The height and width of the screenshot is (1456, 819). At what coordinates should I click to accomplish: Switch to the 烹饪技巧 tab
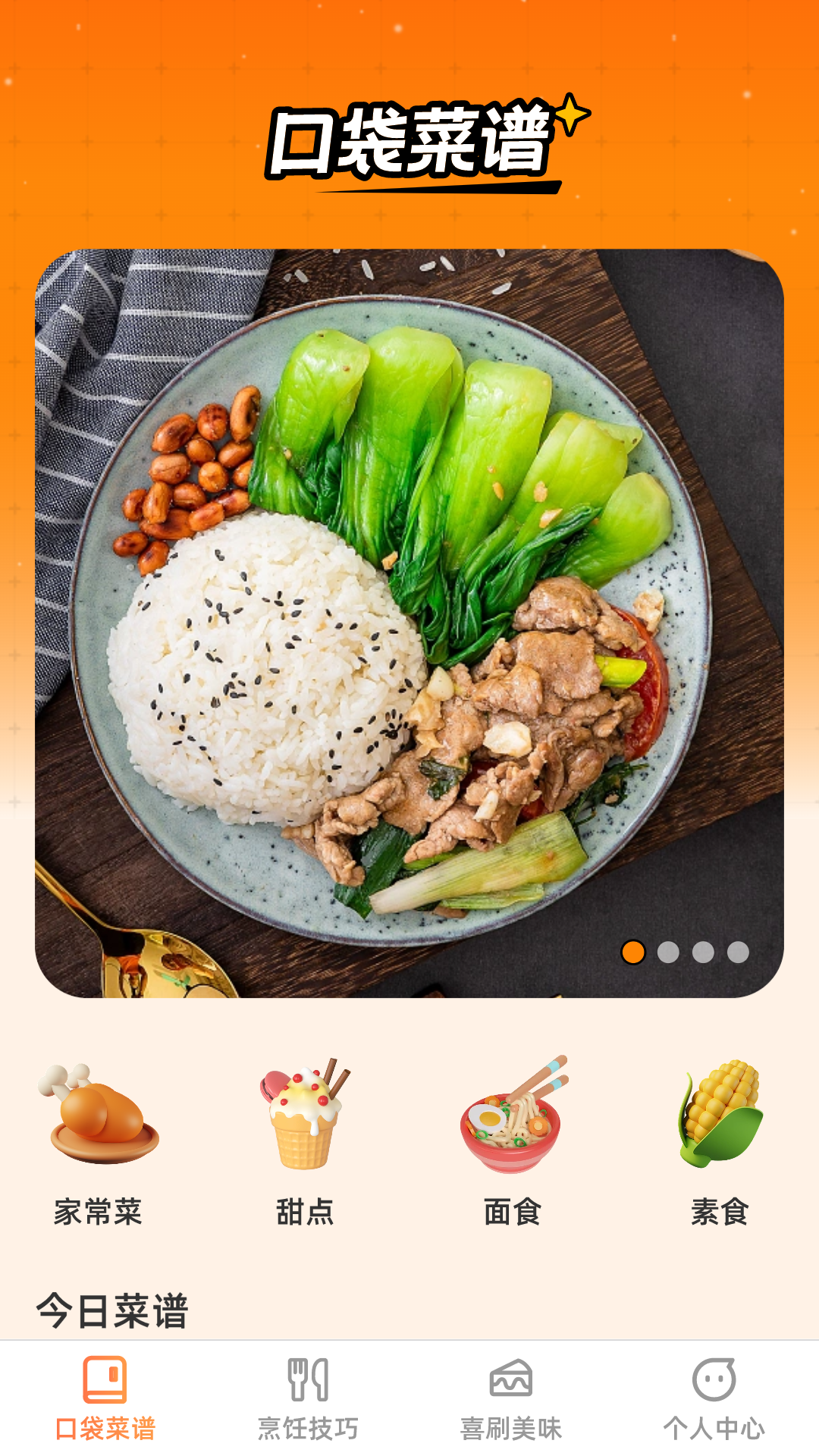[308, 1399]
